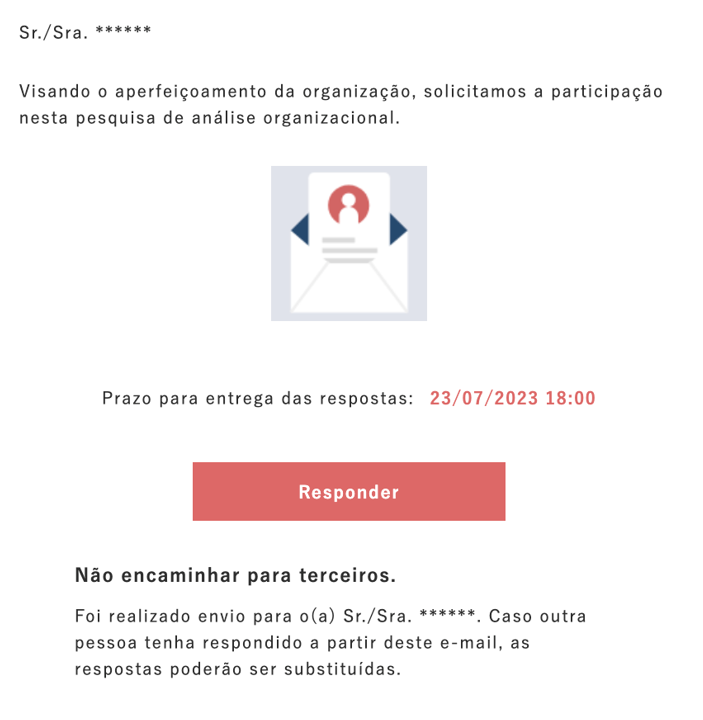Tap the Responder button

pyautogui.click(x=348, y=491)
